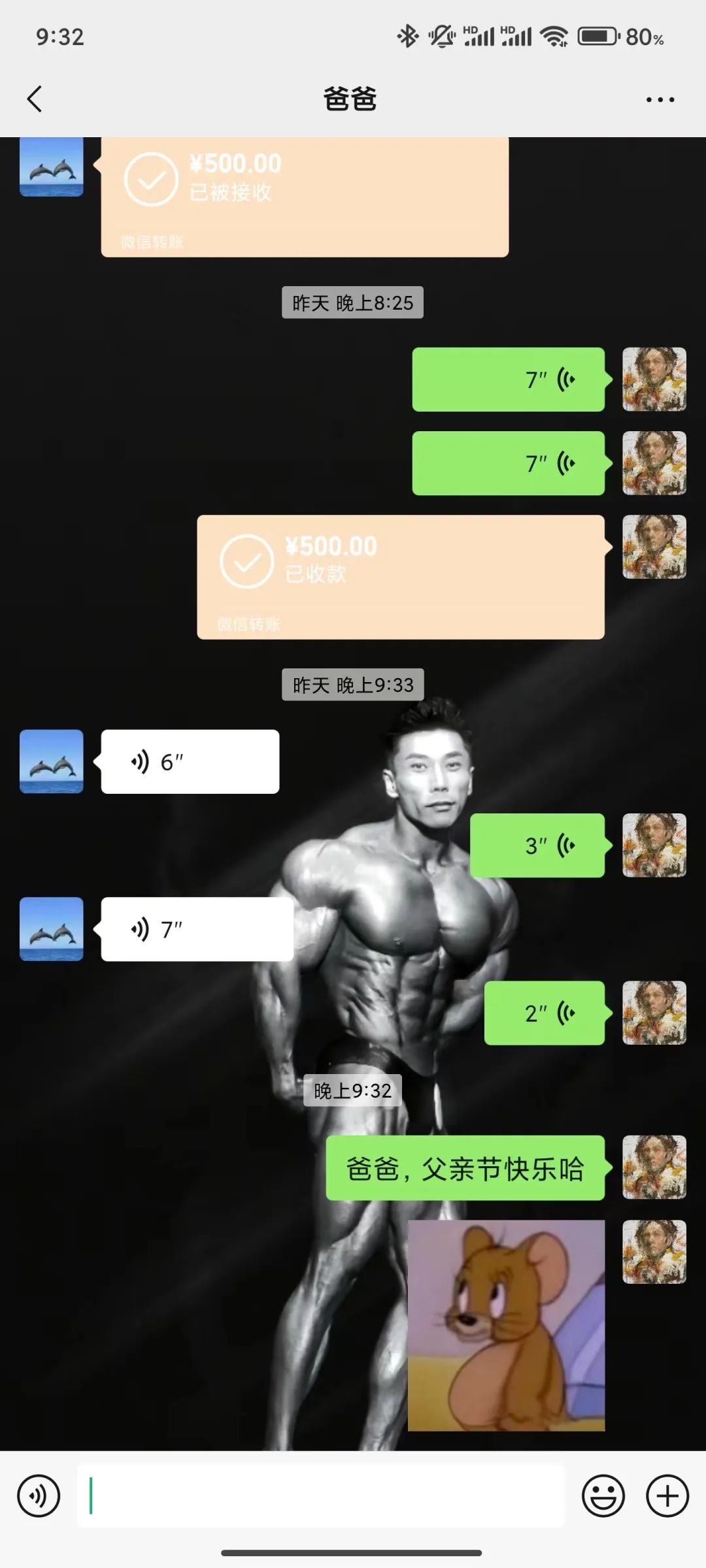Open dad's dolphin avatar beside 6″ message
Viewport: 706px width, 1568px height.
52,762
